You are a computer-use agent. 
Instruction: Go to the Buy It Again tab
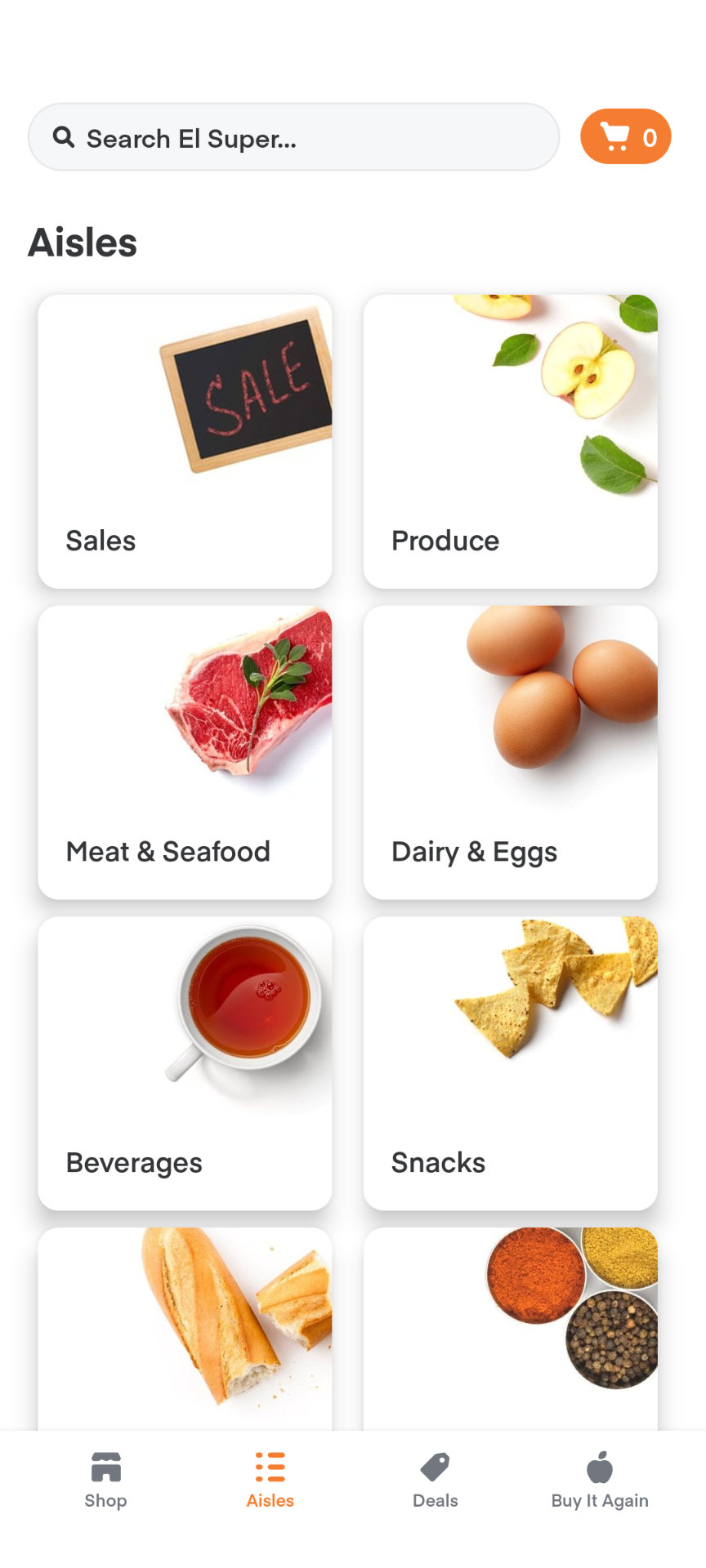(600, 1480)
